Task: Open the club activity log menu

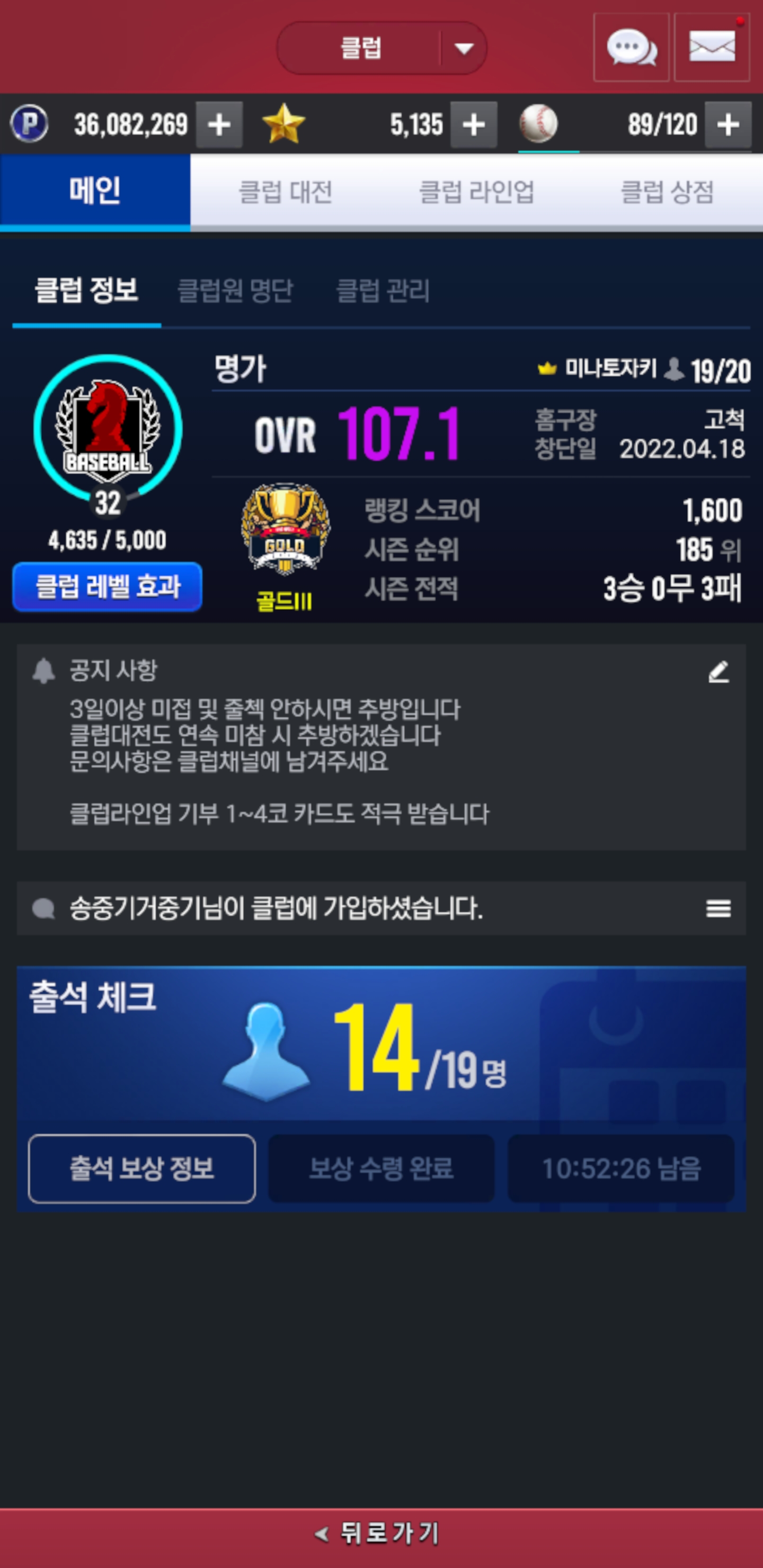Action: (x=718, y=908)
